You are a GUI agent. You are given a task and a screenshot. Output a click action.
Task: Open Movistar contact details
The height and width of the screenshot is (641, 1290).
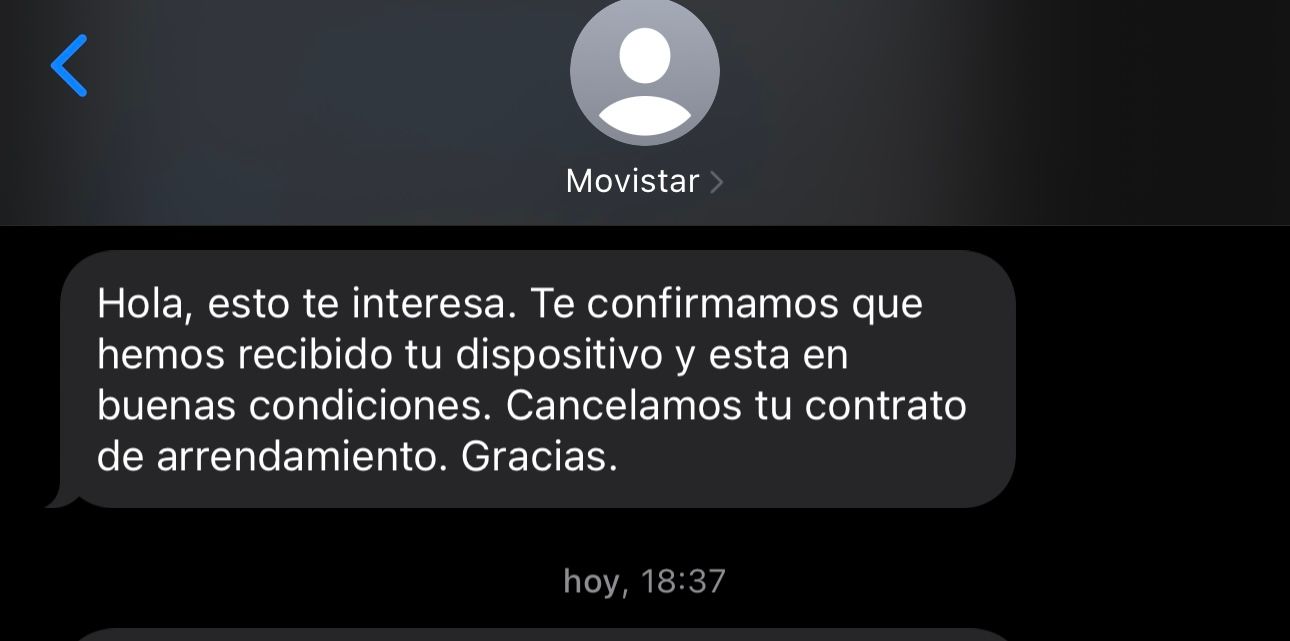click(x=644, y=181)
